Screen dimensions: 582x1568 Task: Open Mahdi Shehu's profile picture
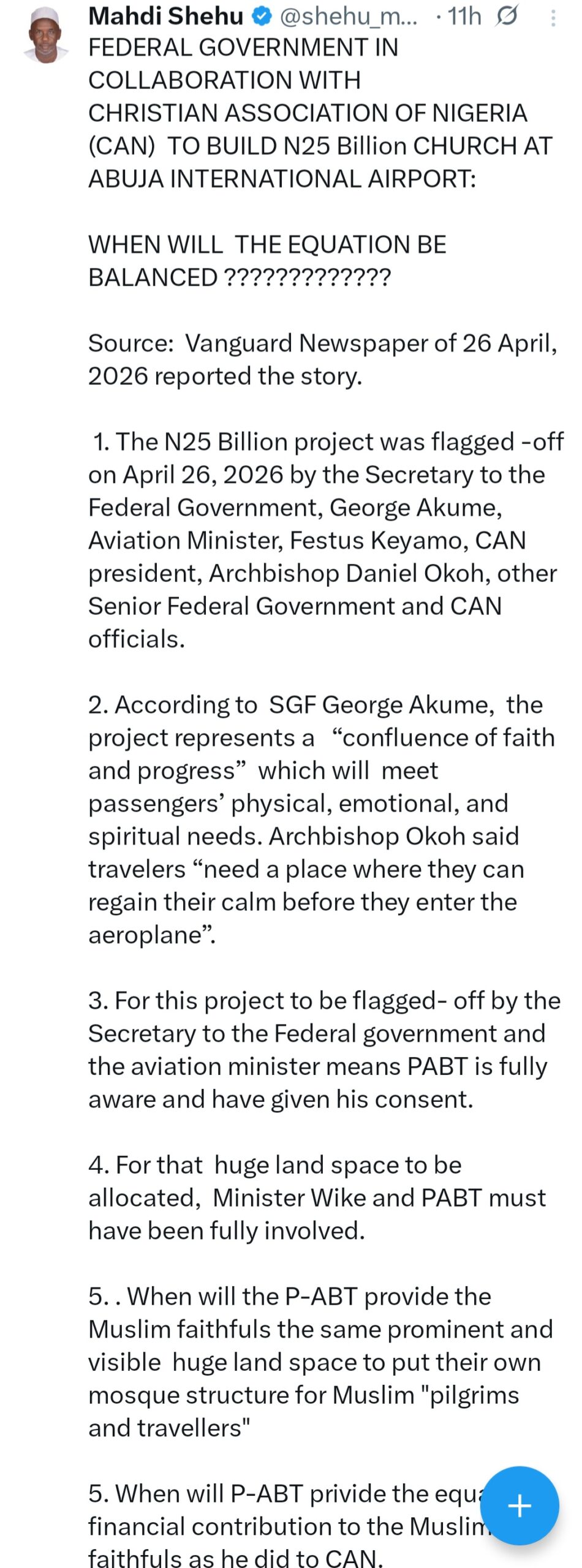pyautogui.click(x=45, y=36)
